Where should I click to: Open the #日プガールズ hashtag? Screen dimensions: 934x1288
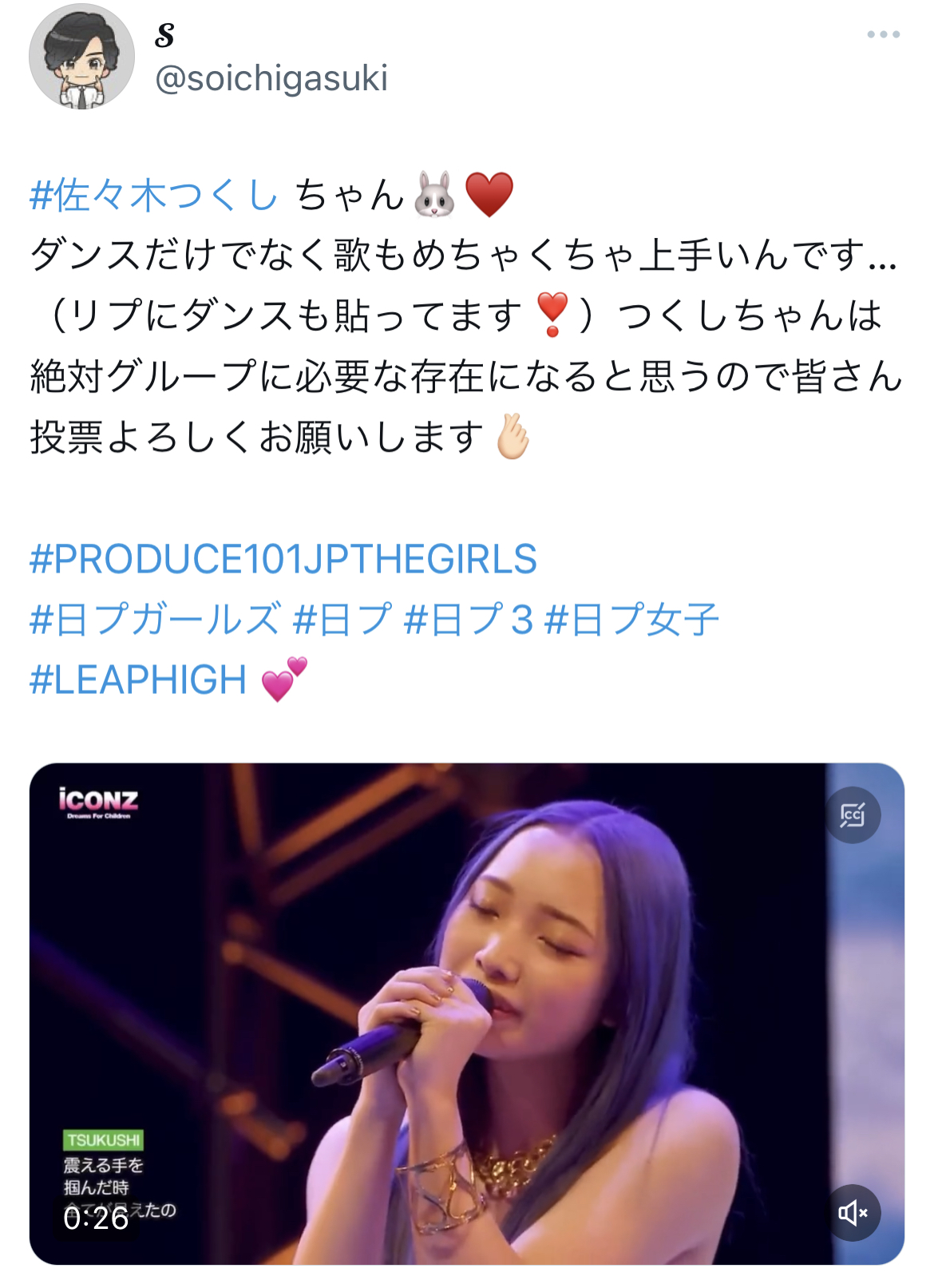pos(156,620)
